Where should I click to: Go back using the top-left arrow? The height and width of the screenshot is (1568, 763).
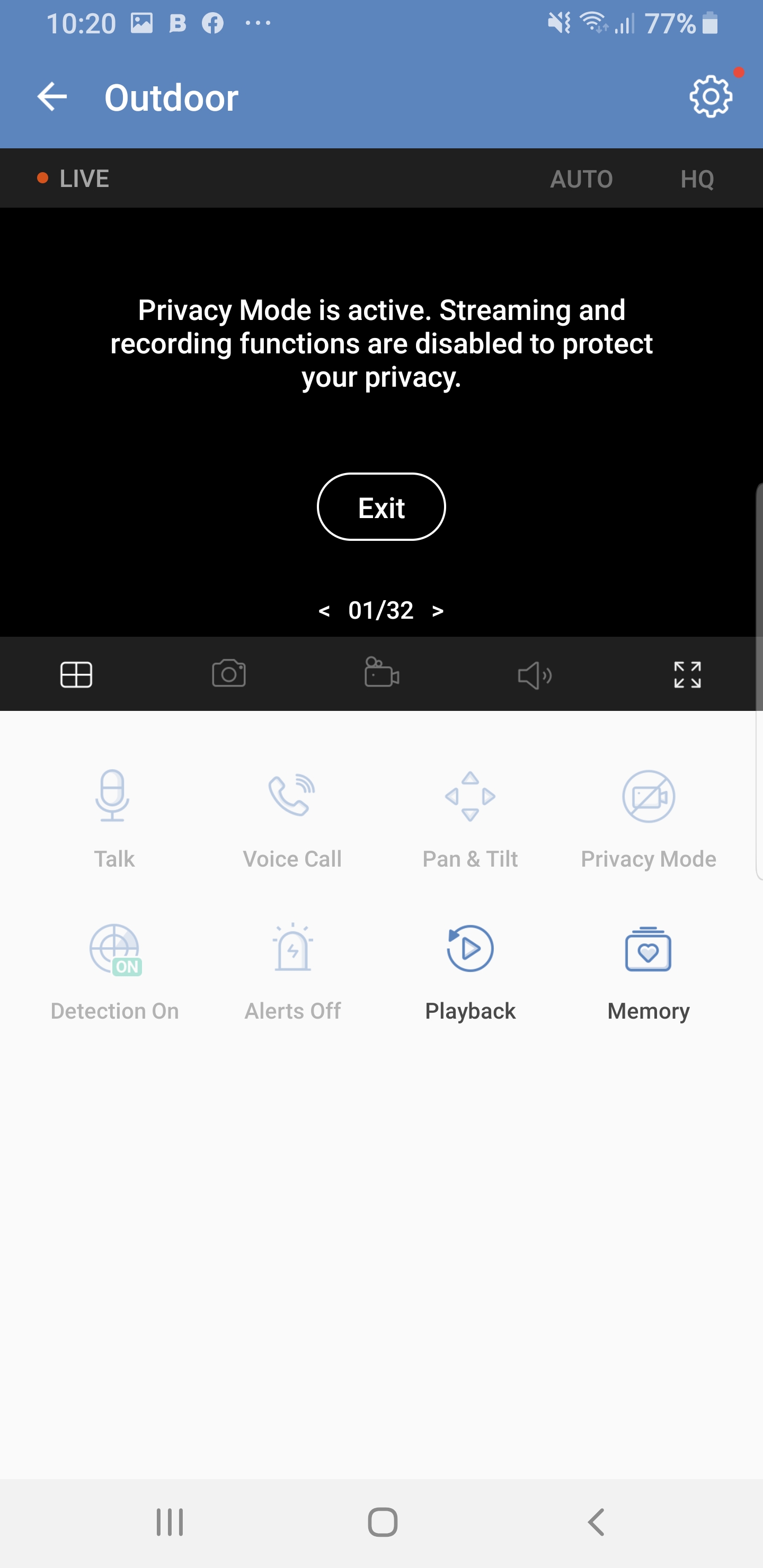pos(52,97)
